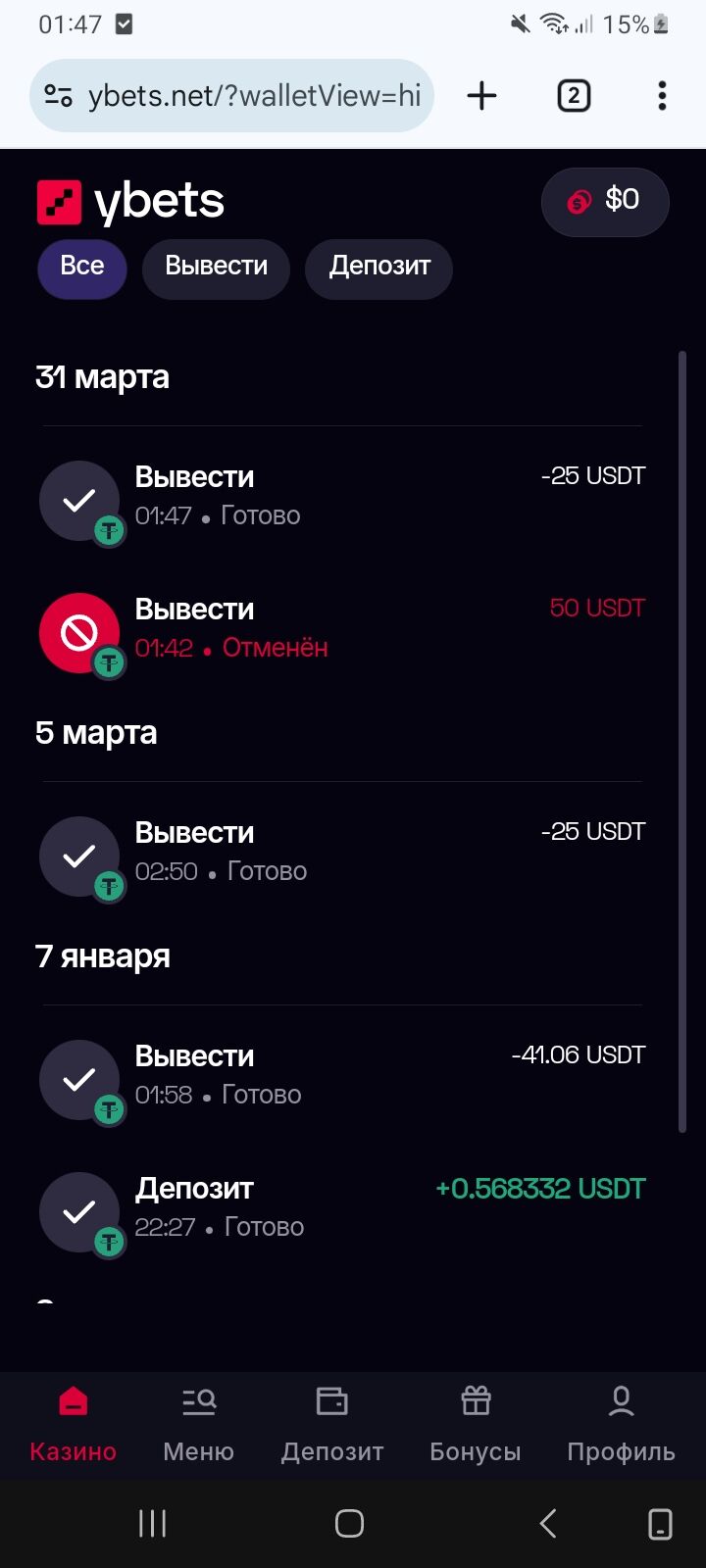Open the 02:50 withdrawal from 5 марта
Image resolution: width=706 pixels, height=1568 pixels.
[x=342, y=854]
